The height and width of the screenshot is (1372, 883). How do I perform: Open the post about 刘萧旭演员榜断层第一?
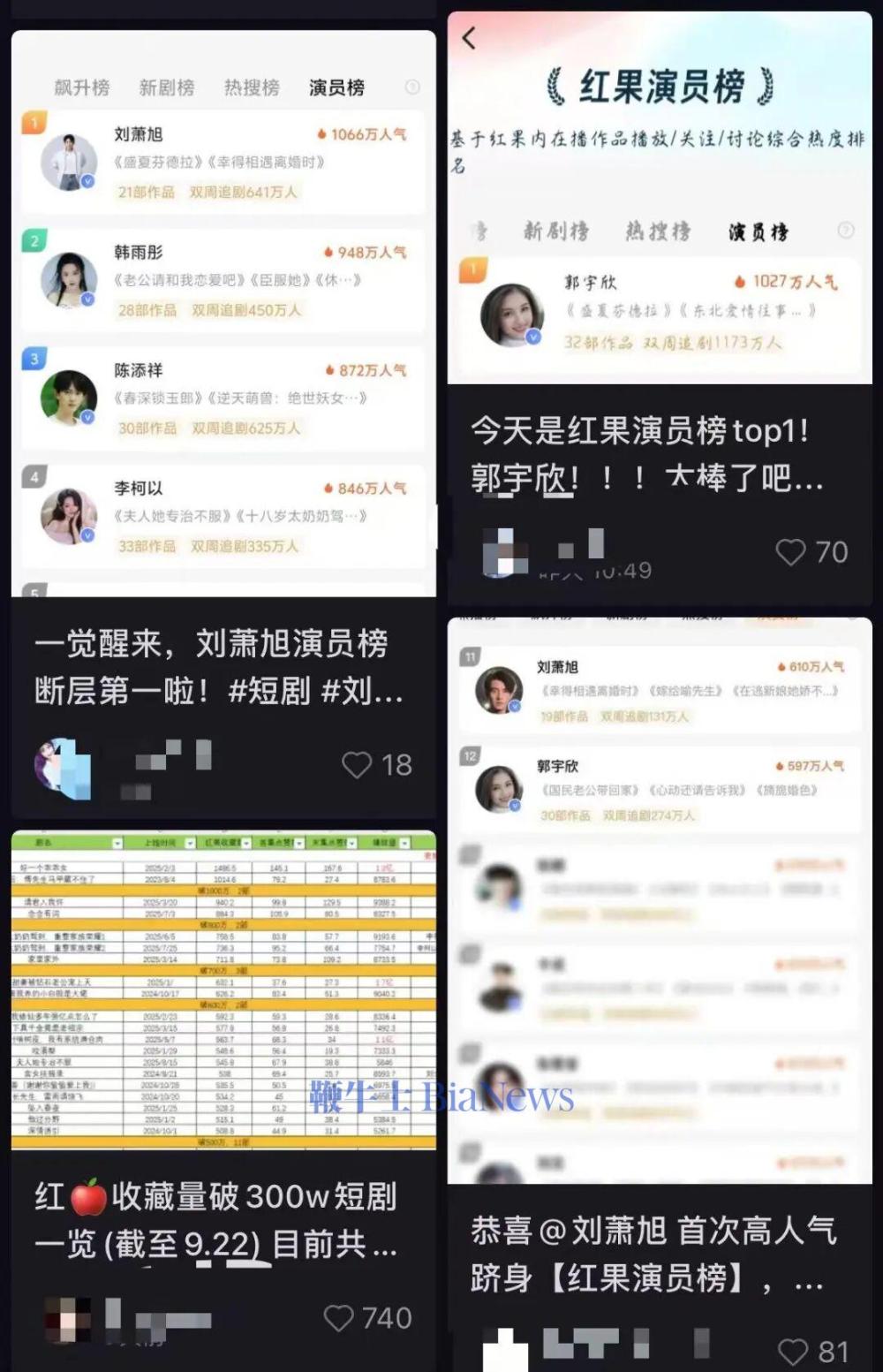click(x=219, y=667)
